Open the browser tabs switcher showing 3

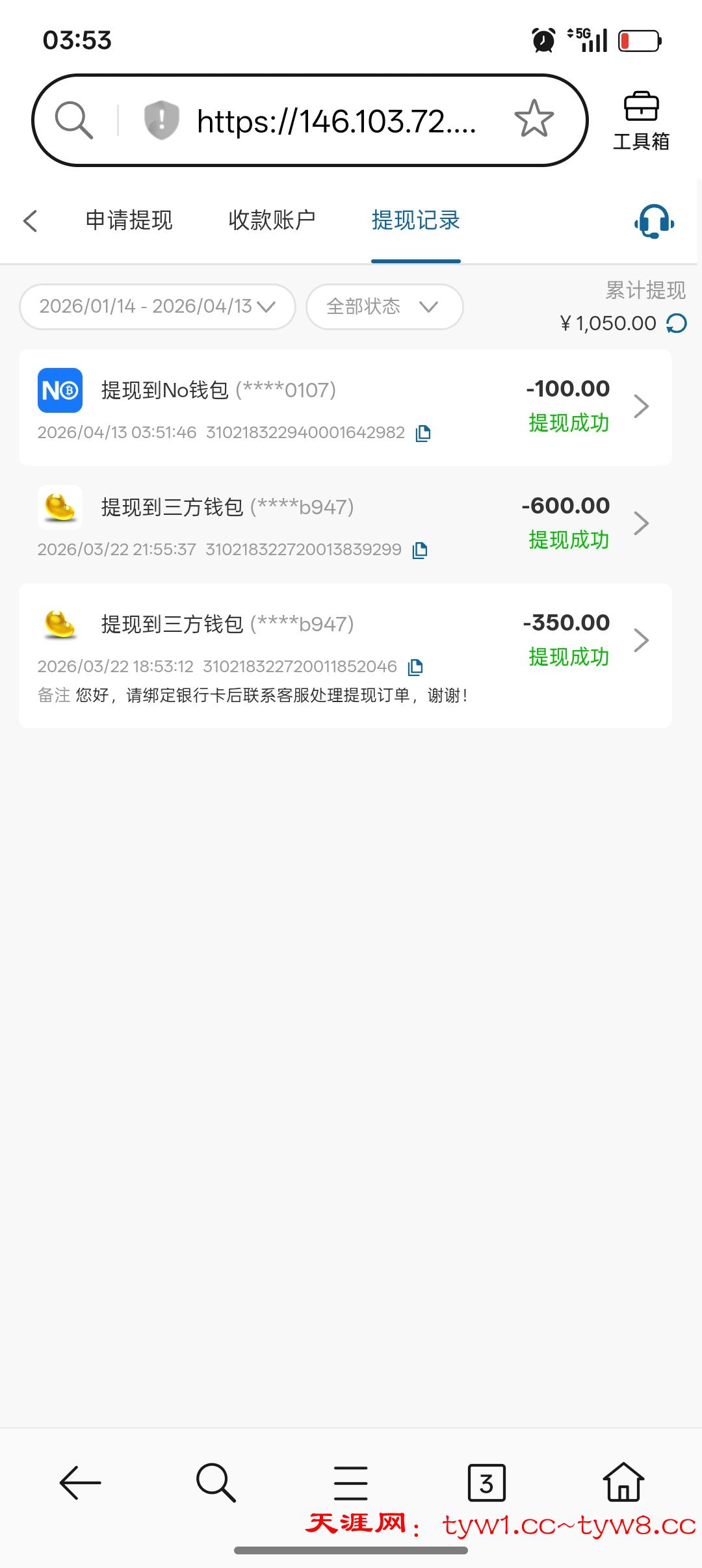click(x=486, y=1483)
